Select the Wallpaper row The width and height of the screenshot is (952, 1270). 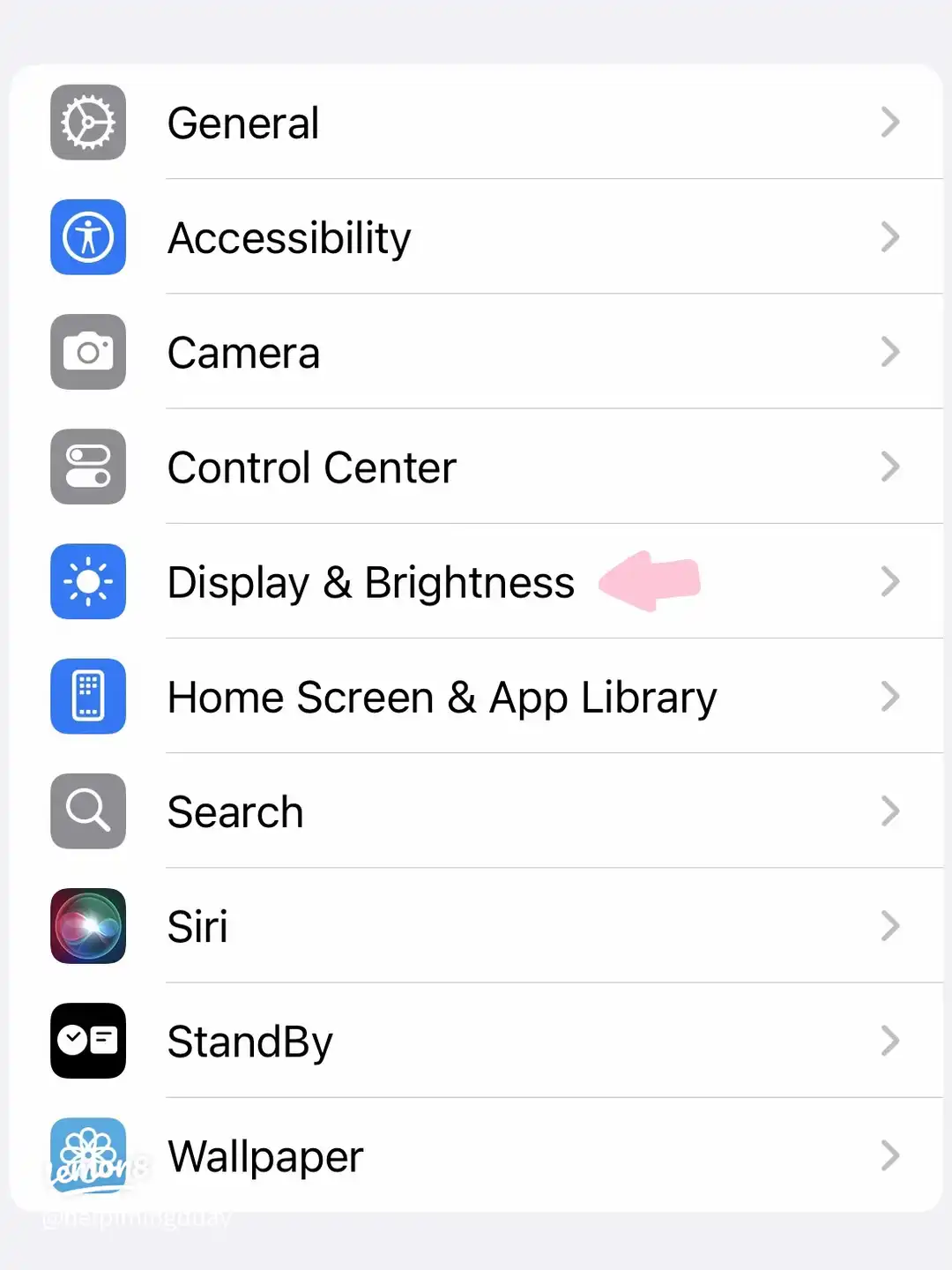click(x=476, y=1155)
